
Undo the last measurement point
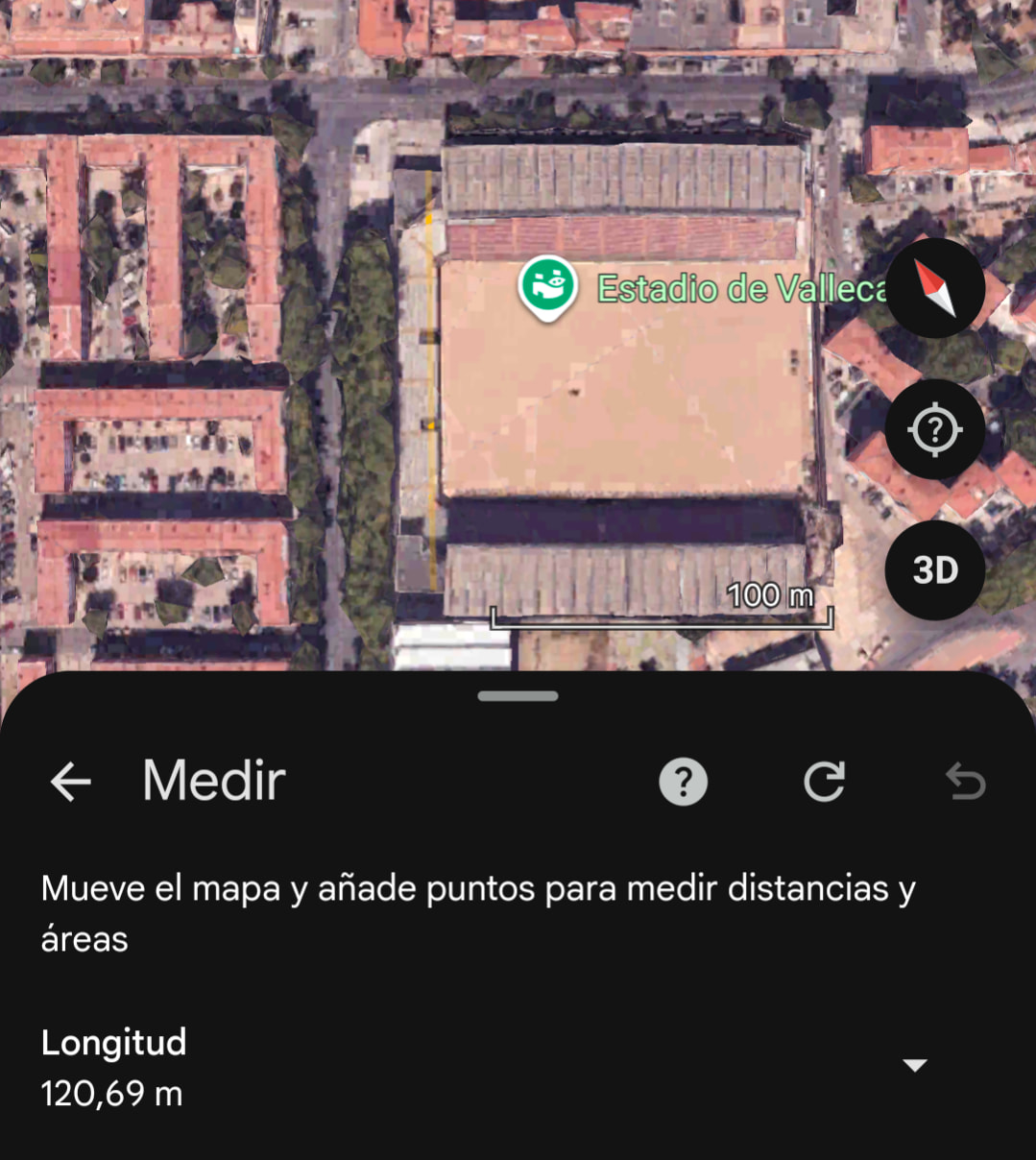(965, 782)
